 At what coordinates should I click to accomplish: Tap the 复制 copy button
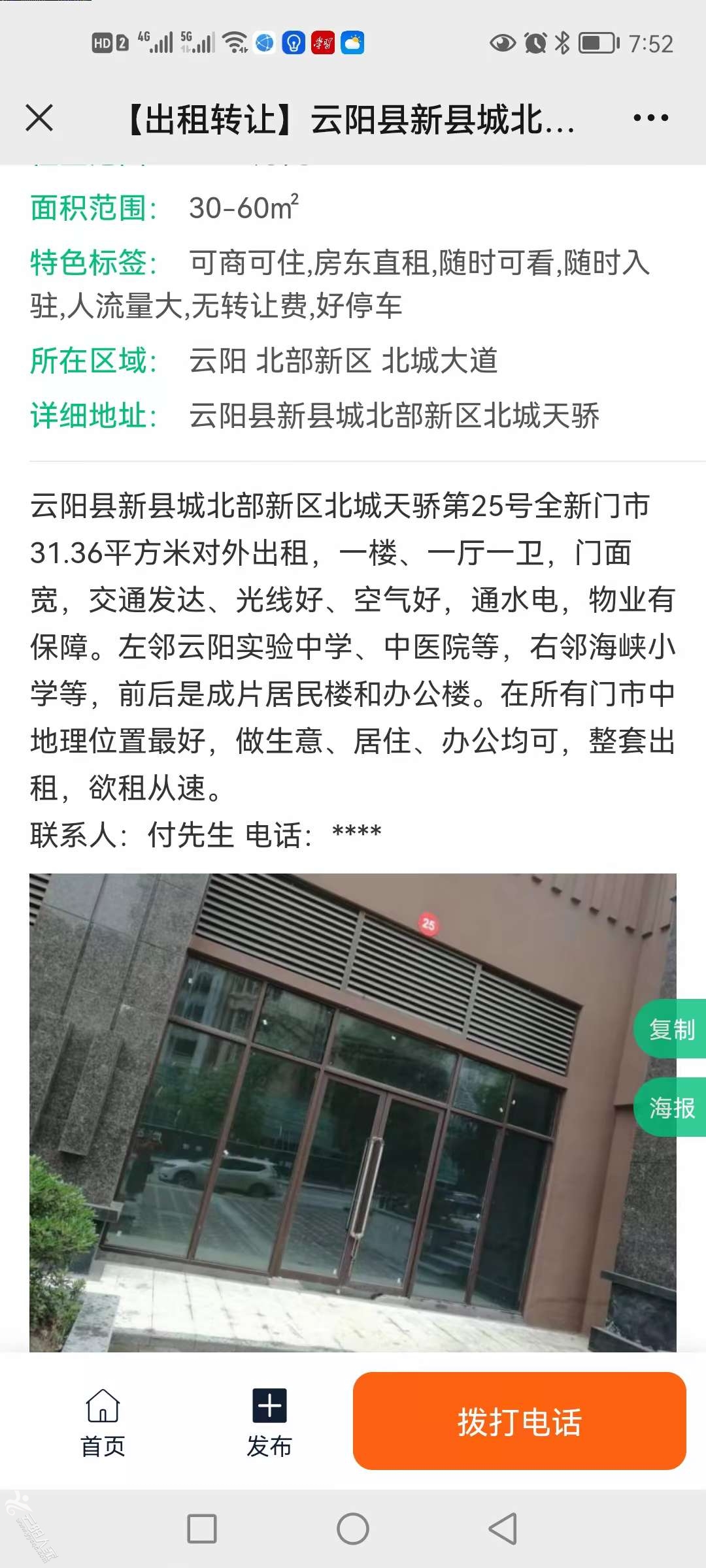tap(671, 1030)
